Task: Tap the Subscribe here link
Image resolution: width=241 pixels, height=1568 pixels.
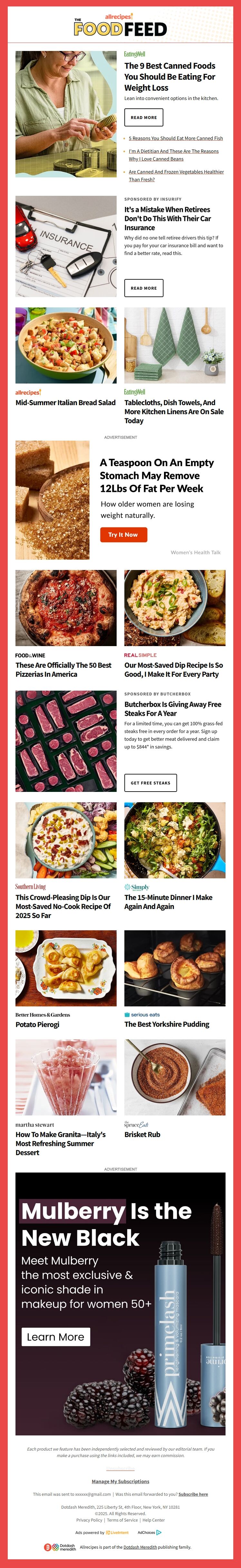Action: tap(193, 1494)
